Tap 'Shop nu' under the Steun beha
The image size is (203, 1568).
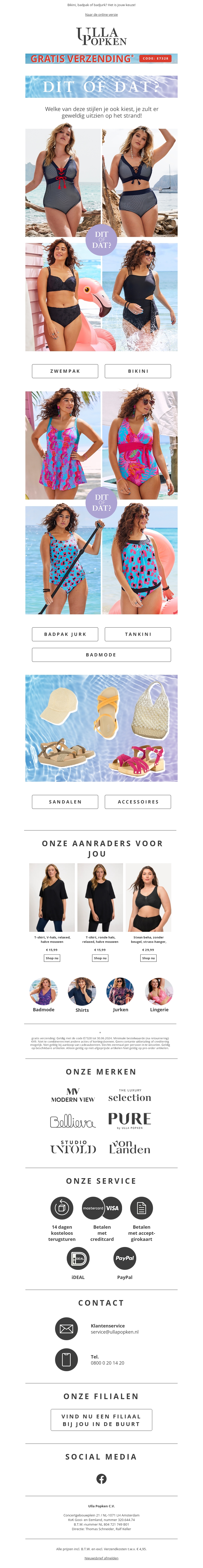coord(148,958)
